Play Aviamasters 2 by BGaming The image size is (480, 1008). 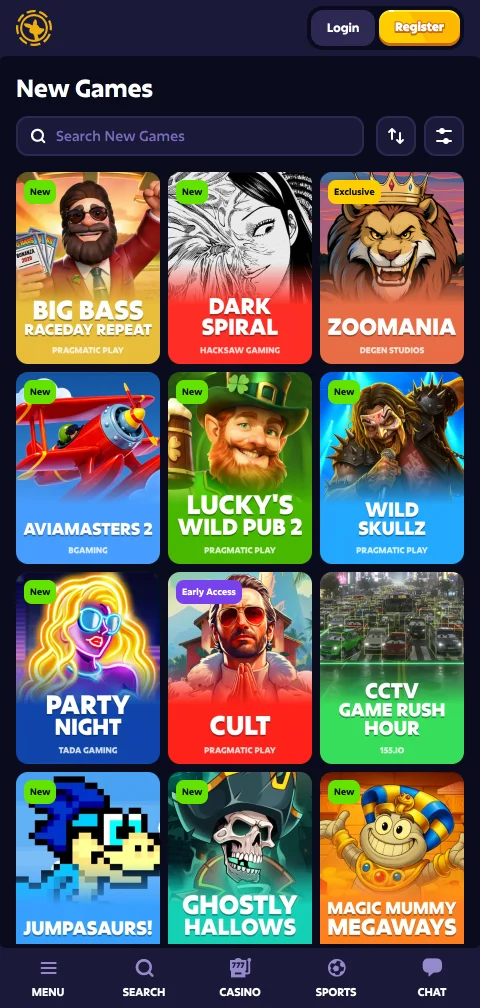88,468
